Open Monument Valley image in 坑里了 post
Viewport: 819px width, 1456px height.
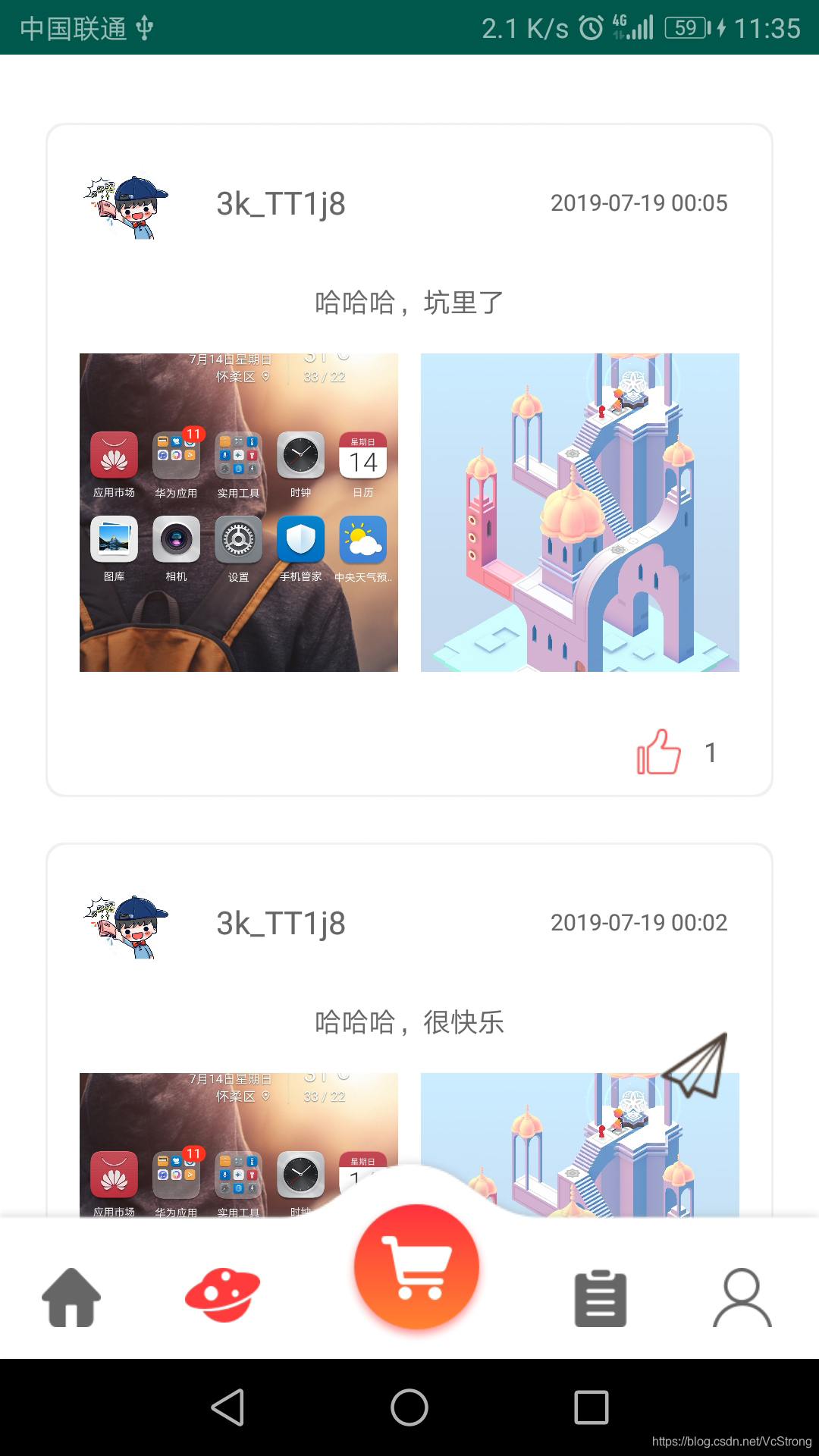tap(579, 513)
